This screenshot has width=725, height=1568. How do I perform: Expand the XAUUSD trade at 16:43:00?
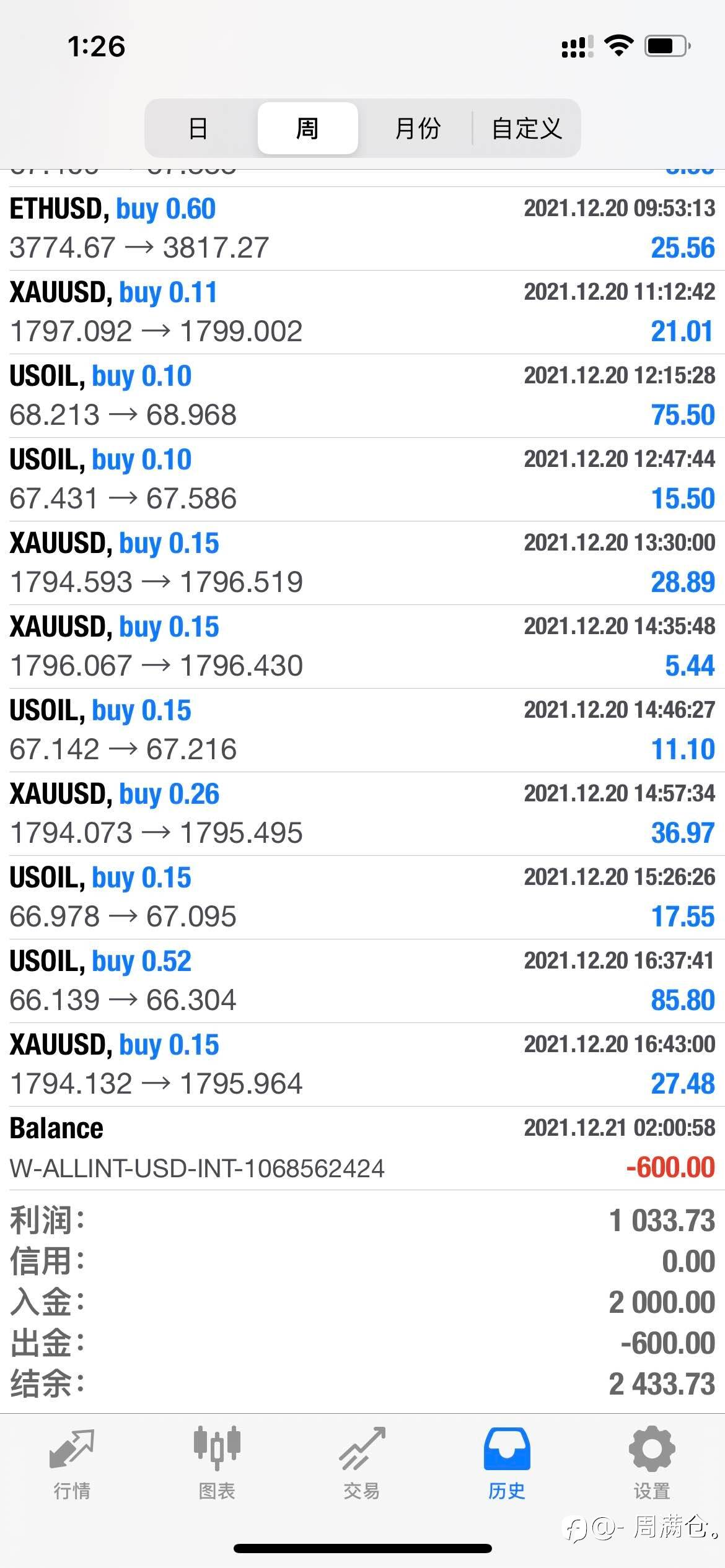pyautogui.click(x=362, y=1064)
